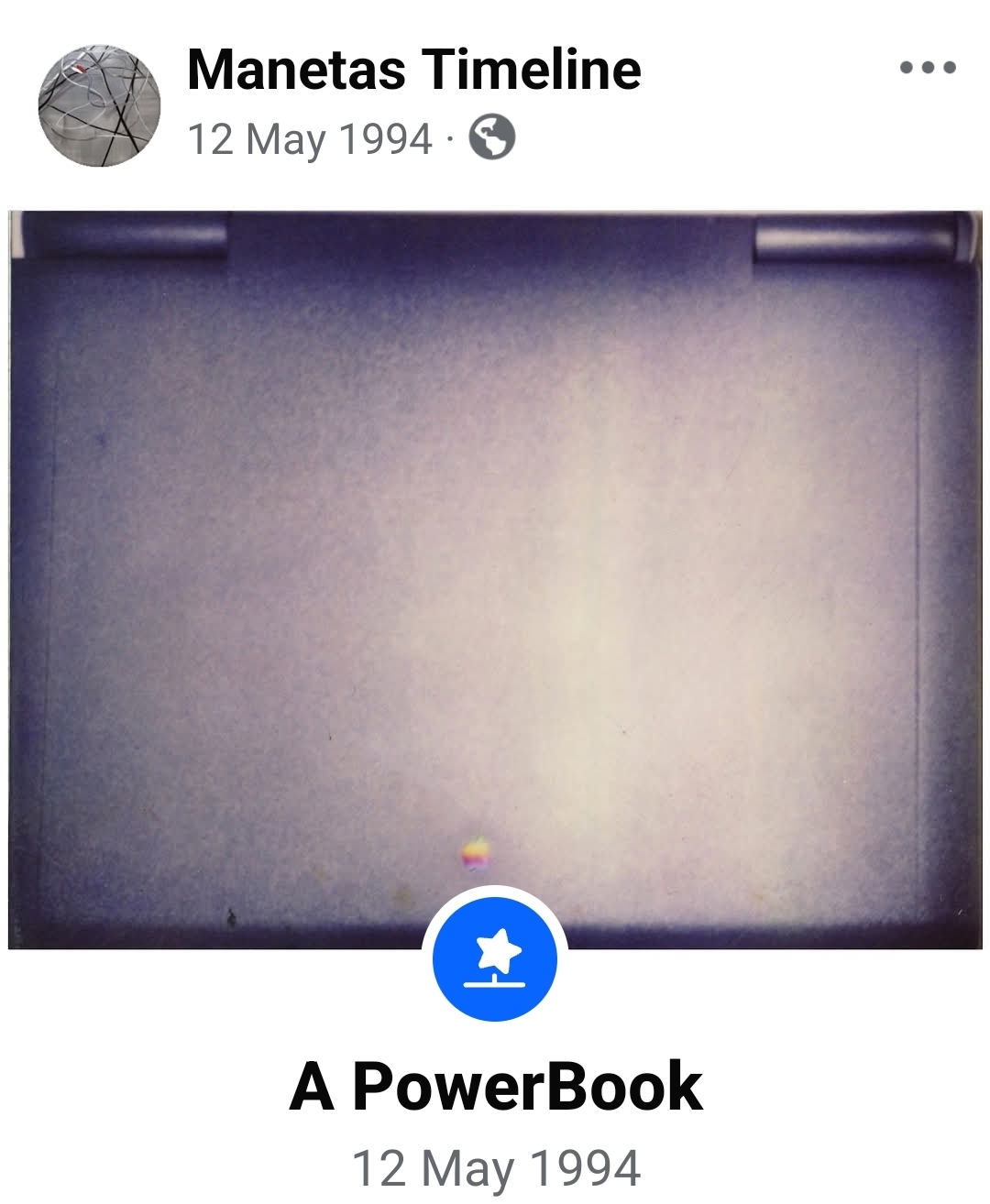Open the Manetas Timeline page name
Viewport: 990px width, 1204px height.
[x=413, y=70]
